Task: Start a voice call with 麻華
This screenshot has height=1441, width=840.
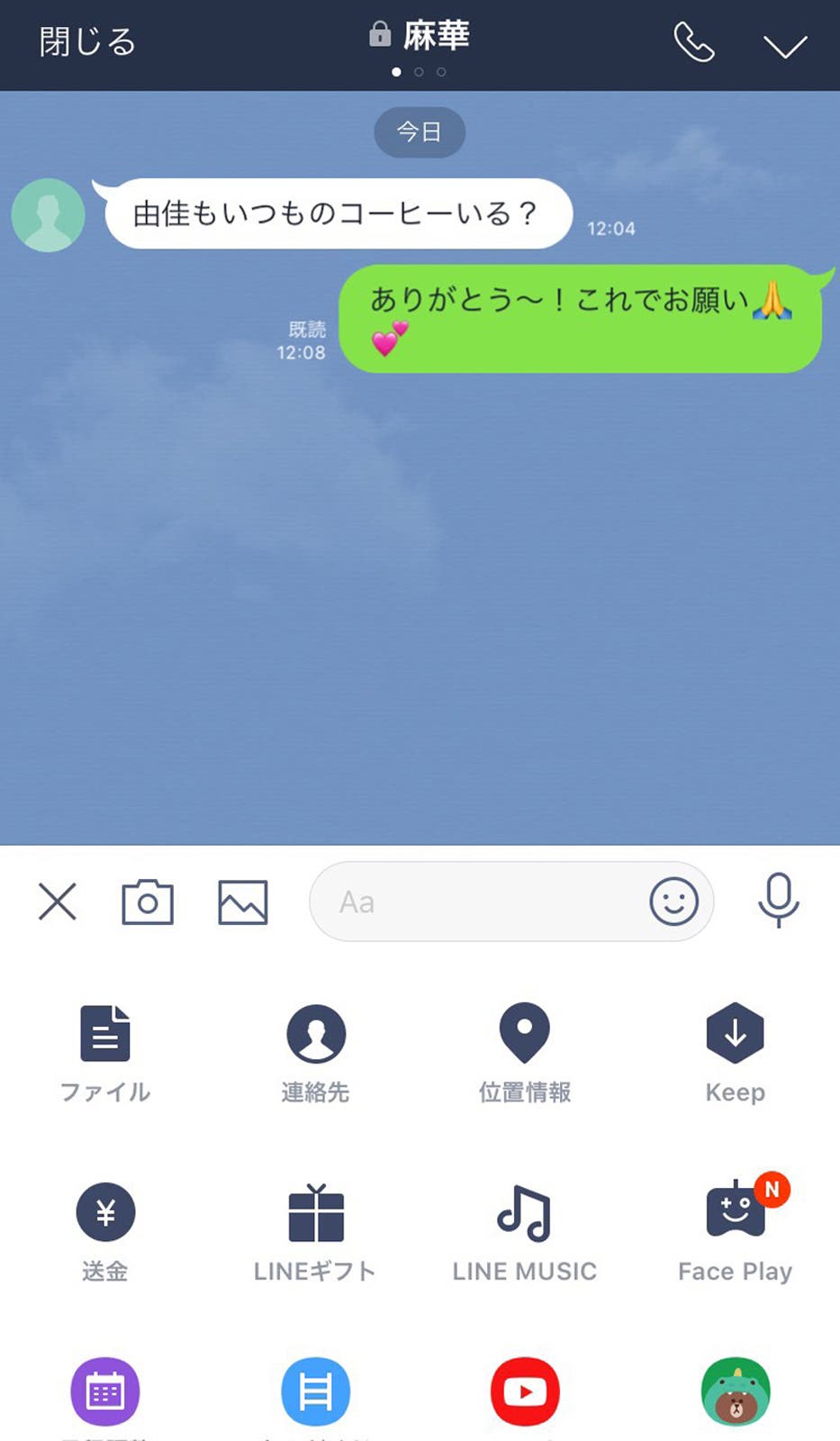Action: tap(694, 42)
